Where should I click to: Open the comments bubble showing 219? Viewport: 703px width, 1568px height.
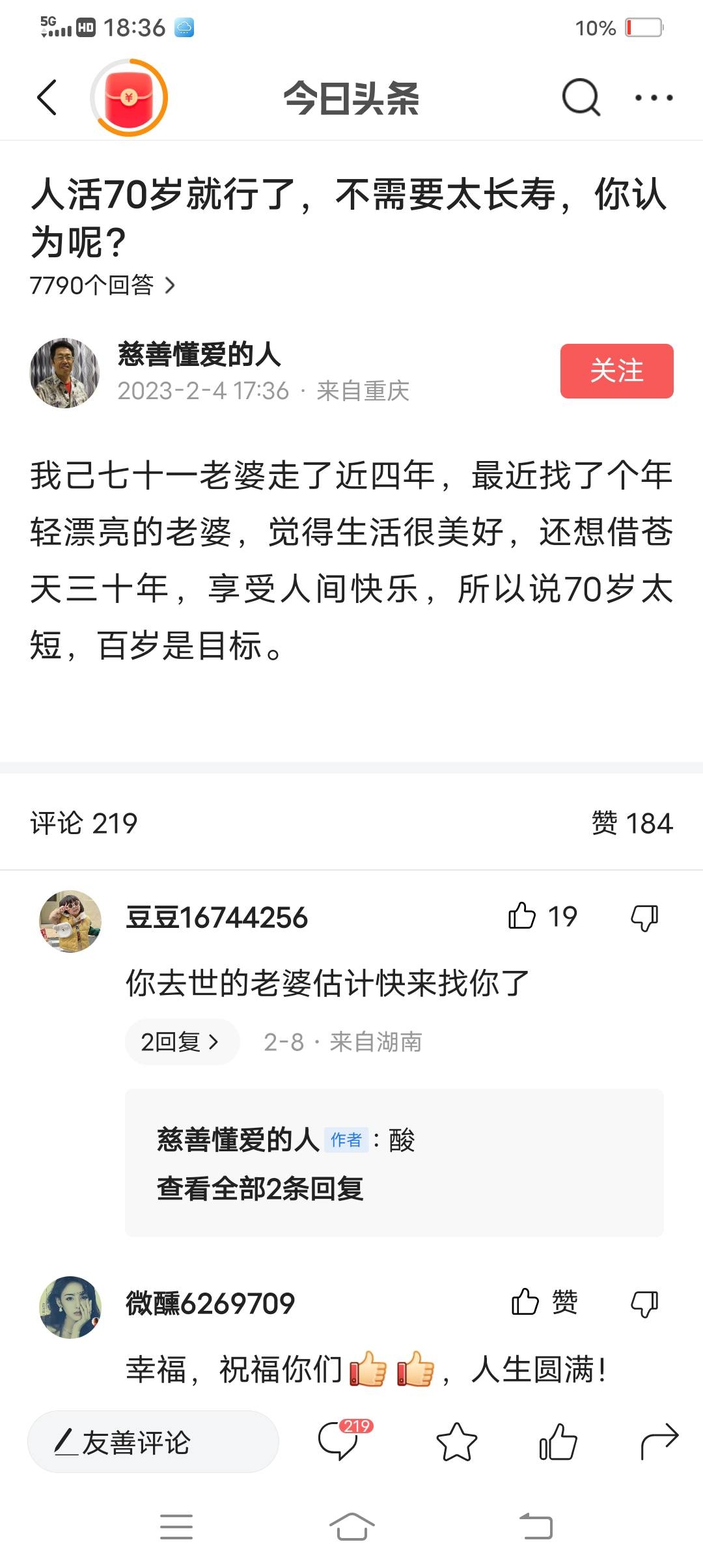(x=338, y=1441)
